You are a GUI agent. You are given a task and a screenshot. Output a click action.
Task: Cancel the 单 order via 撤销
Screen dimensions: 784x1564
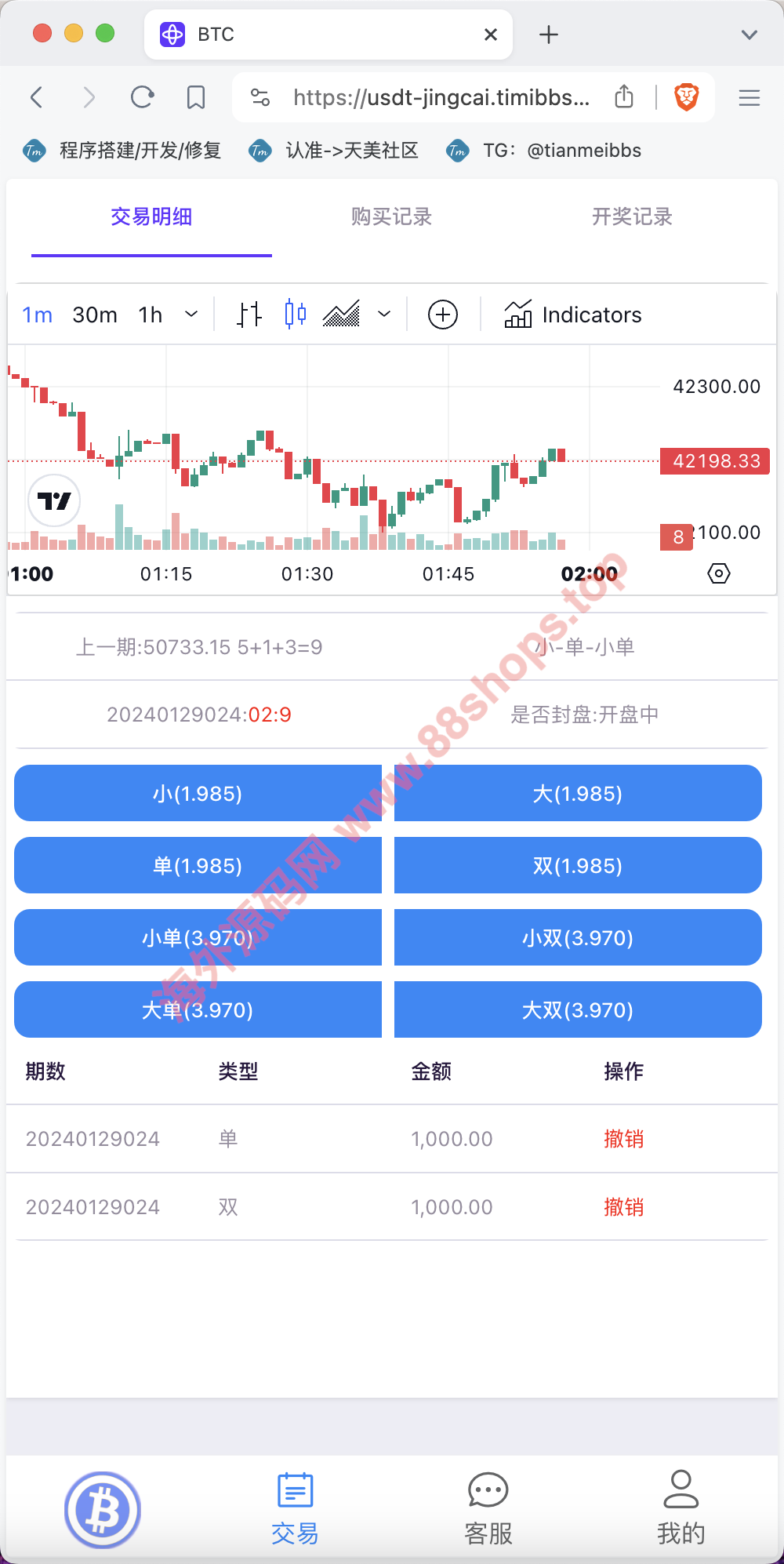click(623, 1139)
